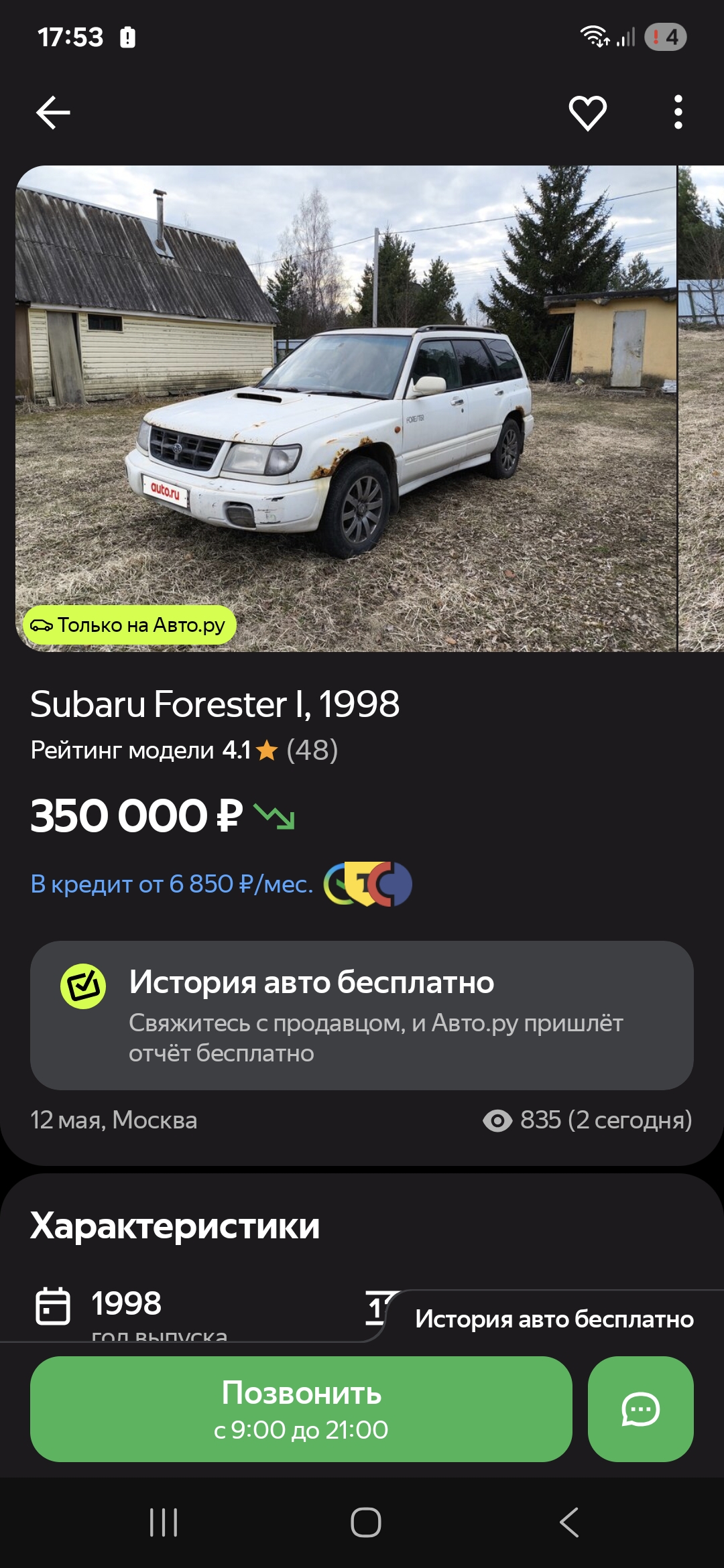The height and width of the screenshot is (1568, 724).
Task: Add this Subaru Forester to favorites
Action: click(x=587, y=112)
